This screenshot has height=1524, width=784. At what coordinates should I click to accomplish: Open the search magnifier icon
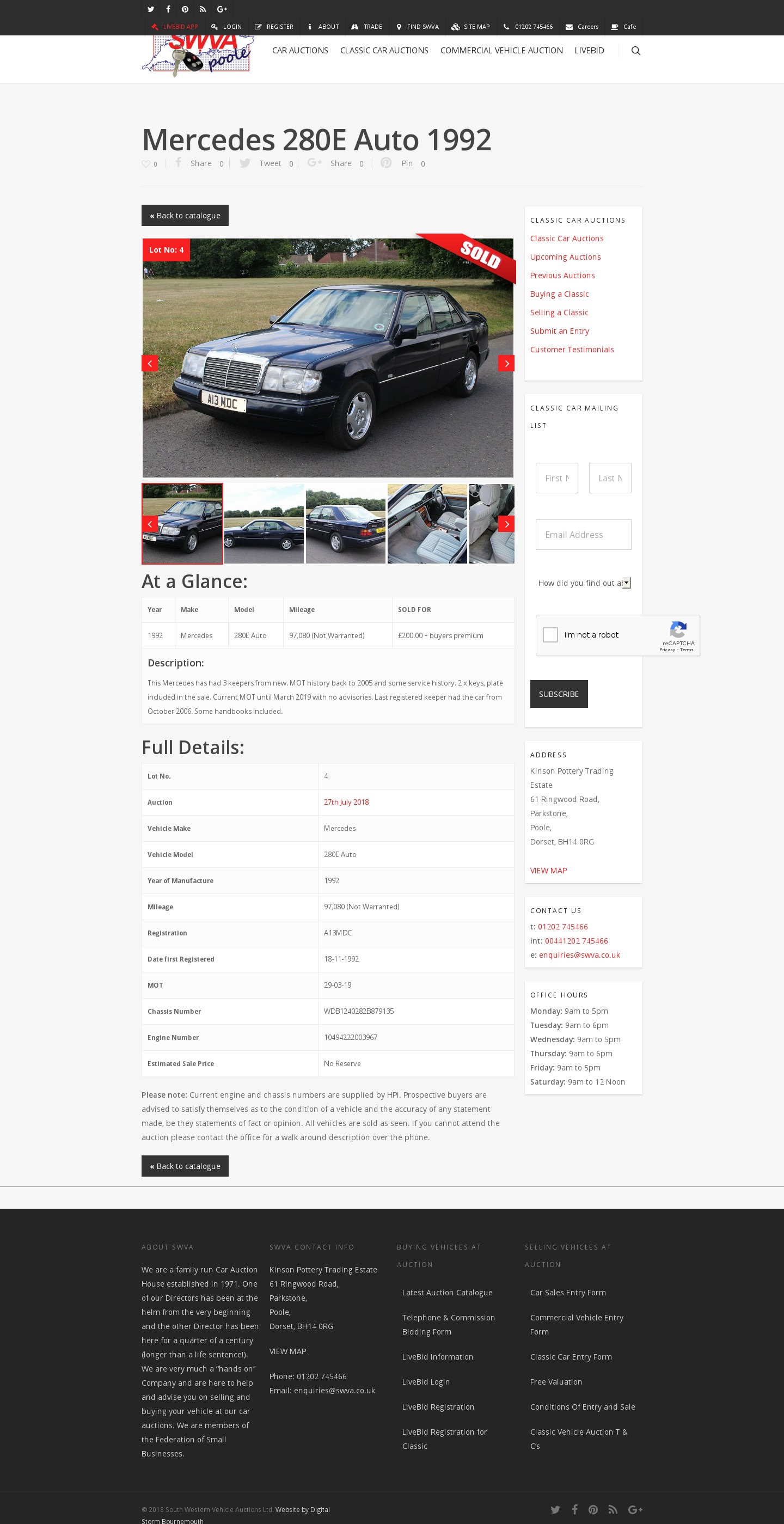[635, 51]
